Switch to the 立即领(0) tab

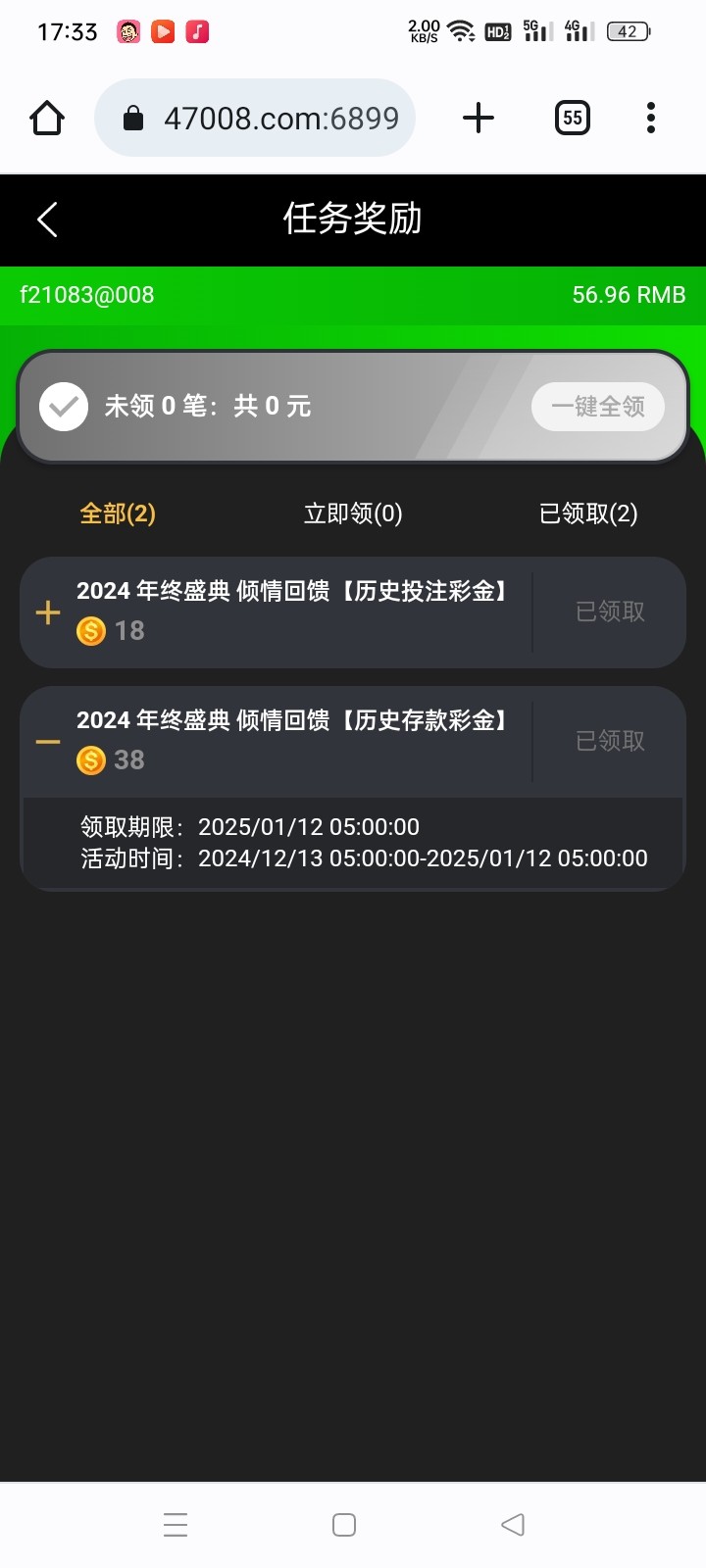tap(353, 514)
